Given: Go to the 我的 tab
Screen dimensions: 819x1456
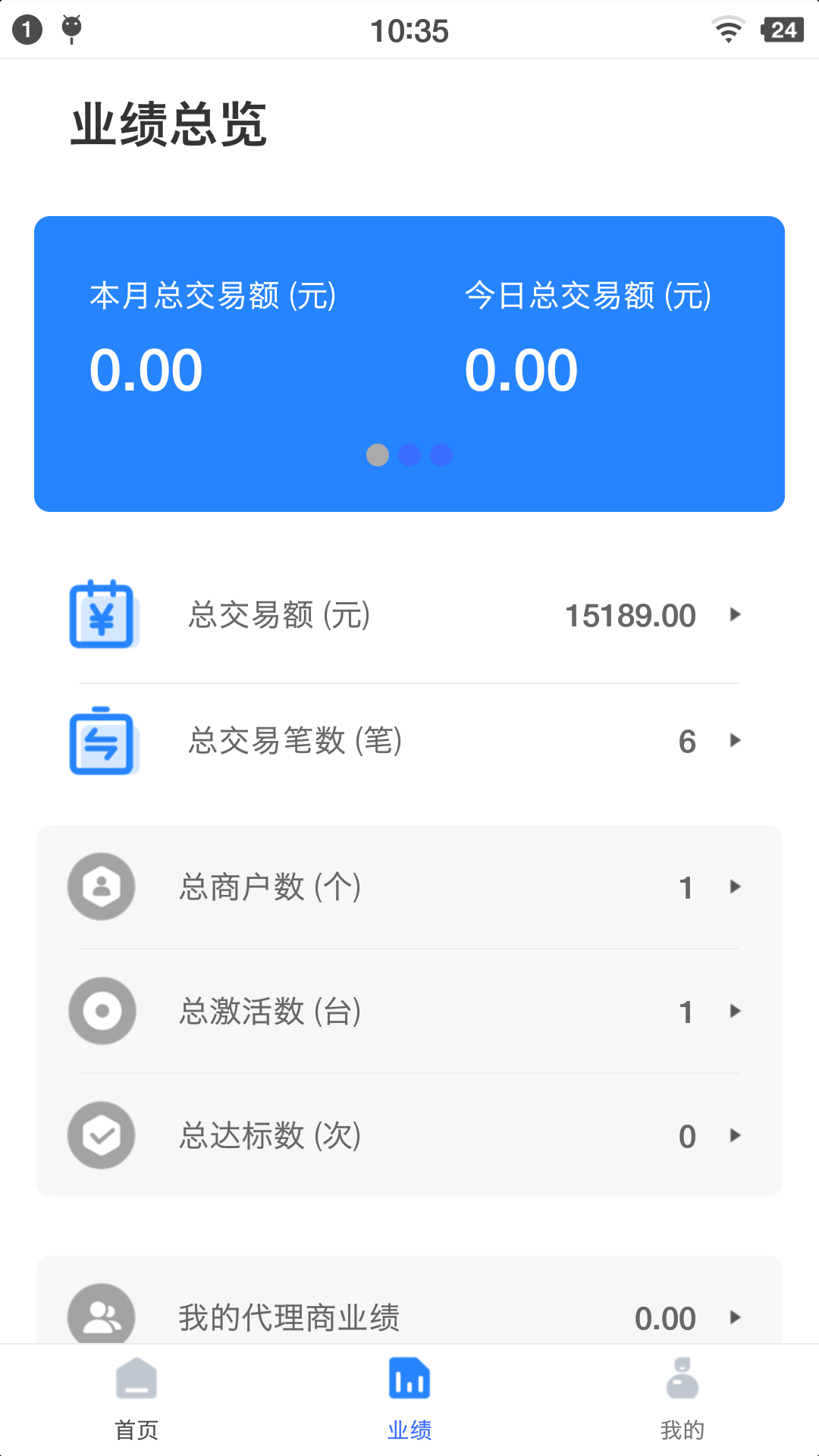Looking at the screenshot, I should [682, 1400].
